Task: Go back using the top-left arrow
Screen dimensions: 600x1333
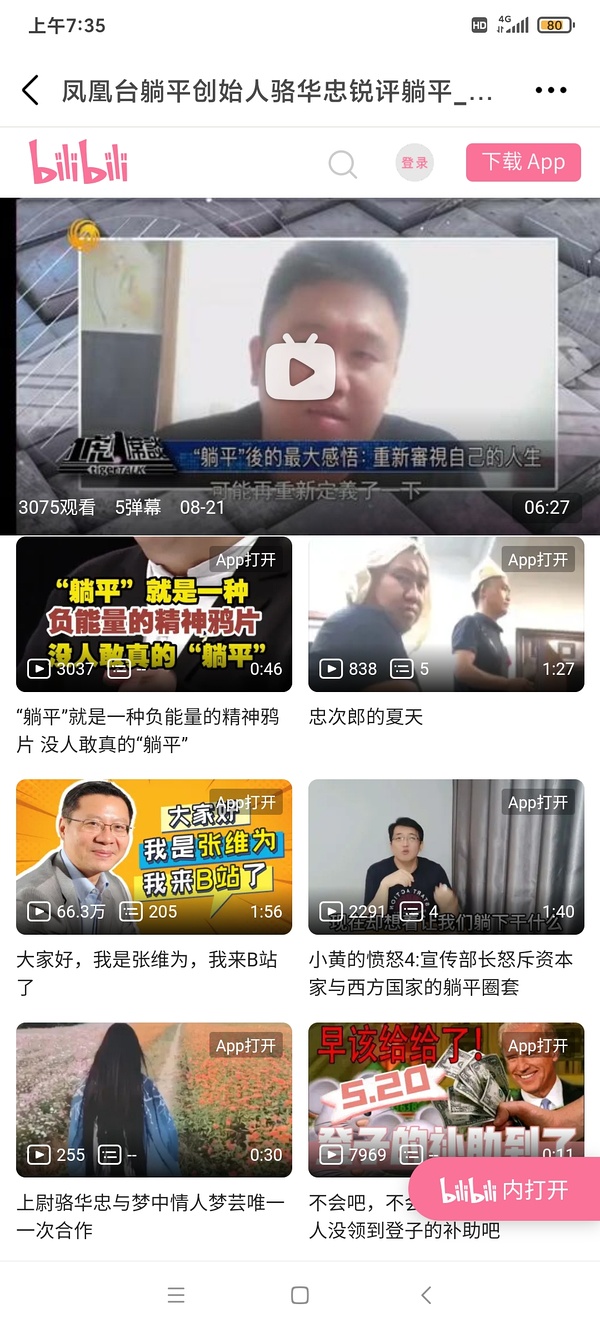Action: 30,91
